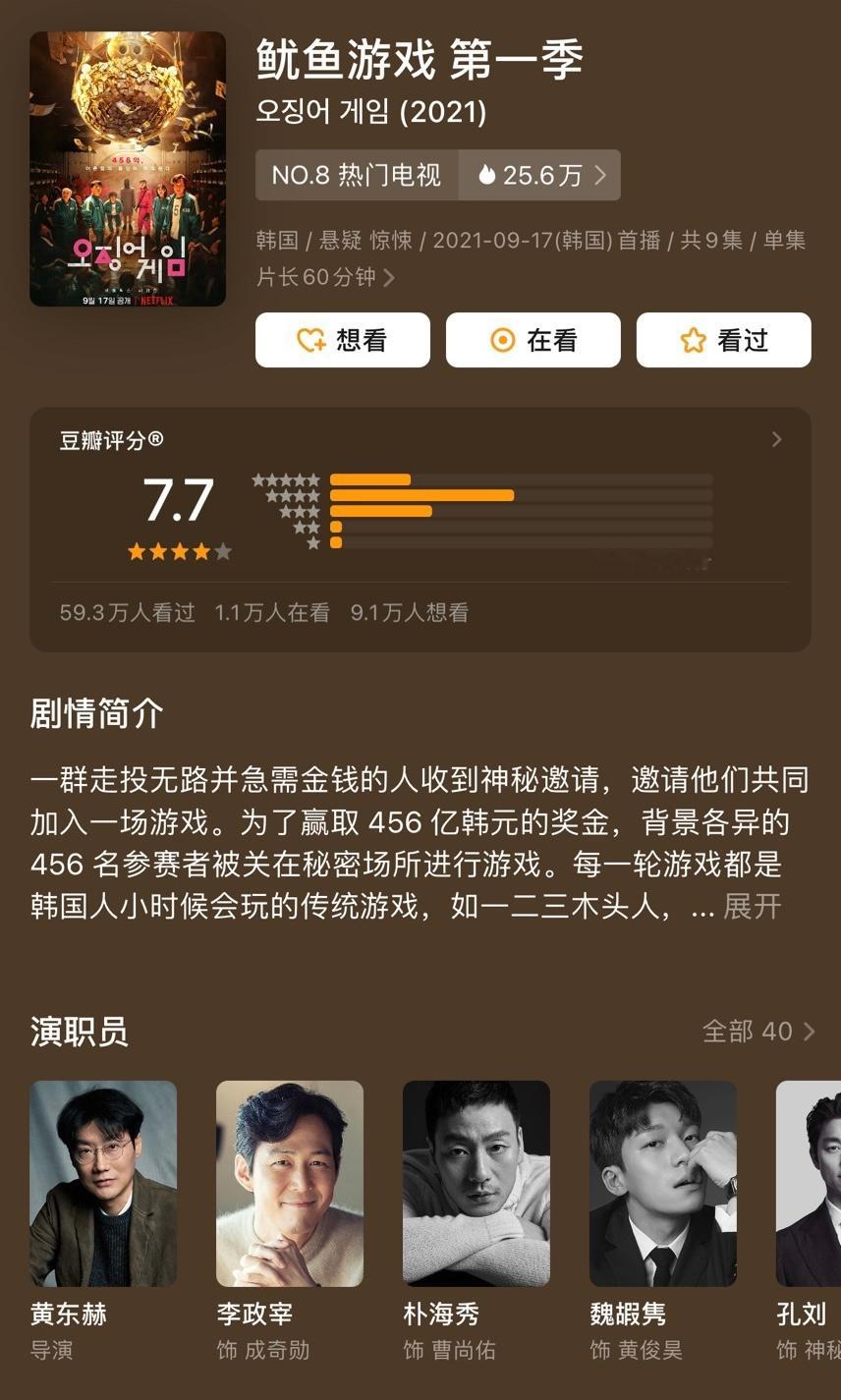Open 豆瓣评分 details via its chevron
Viewport: 841px width, 1400px height.
pyautogui.click(x=776, y=439)
